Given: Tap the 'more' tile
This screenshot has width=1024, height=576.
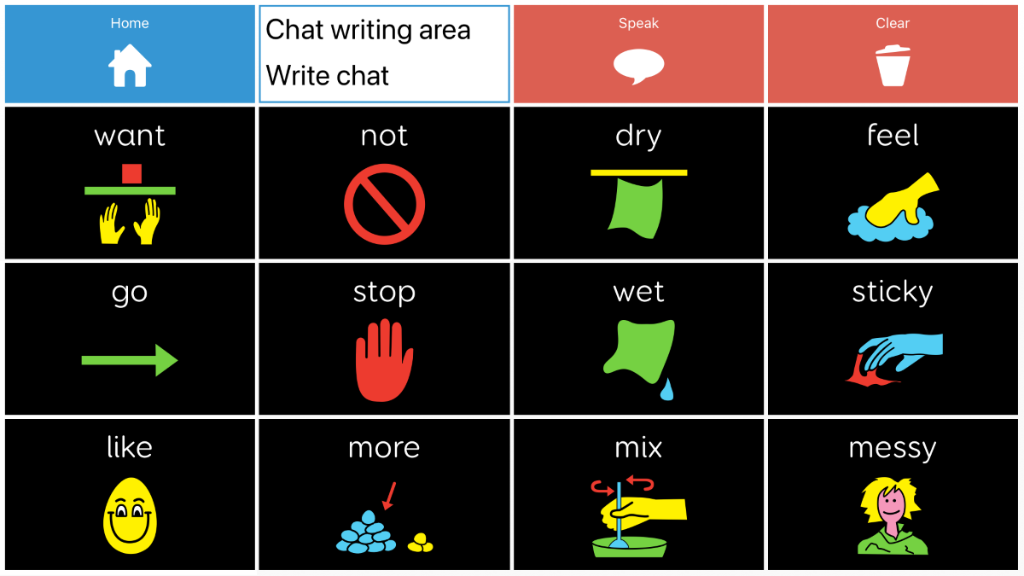Looking at the screenshot, I should pyautogui.click(x=384, y=495).
